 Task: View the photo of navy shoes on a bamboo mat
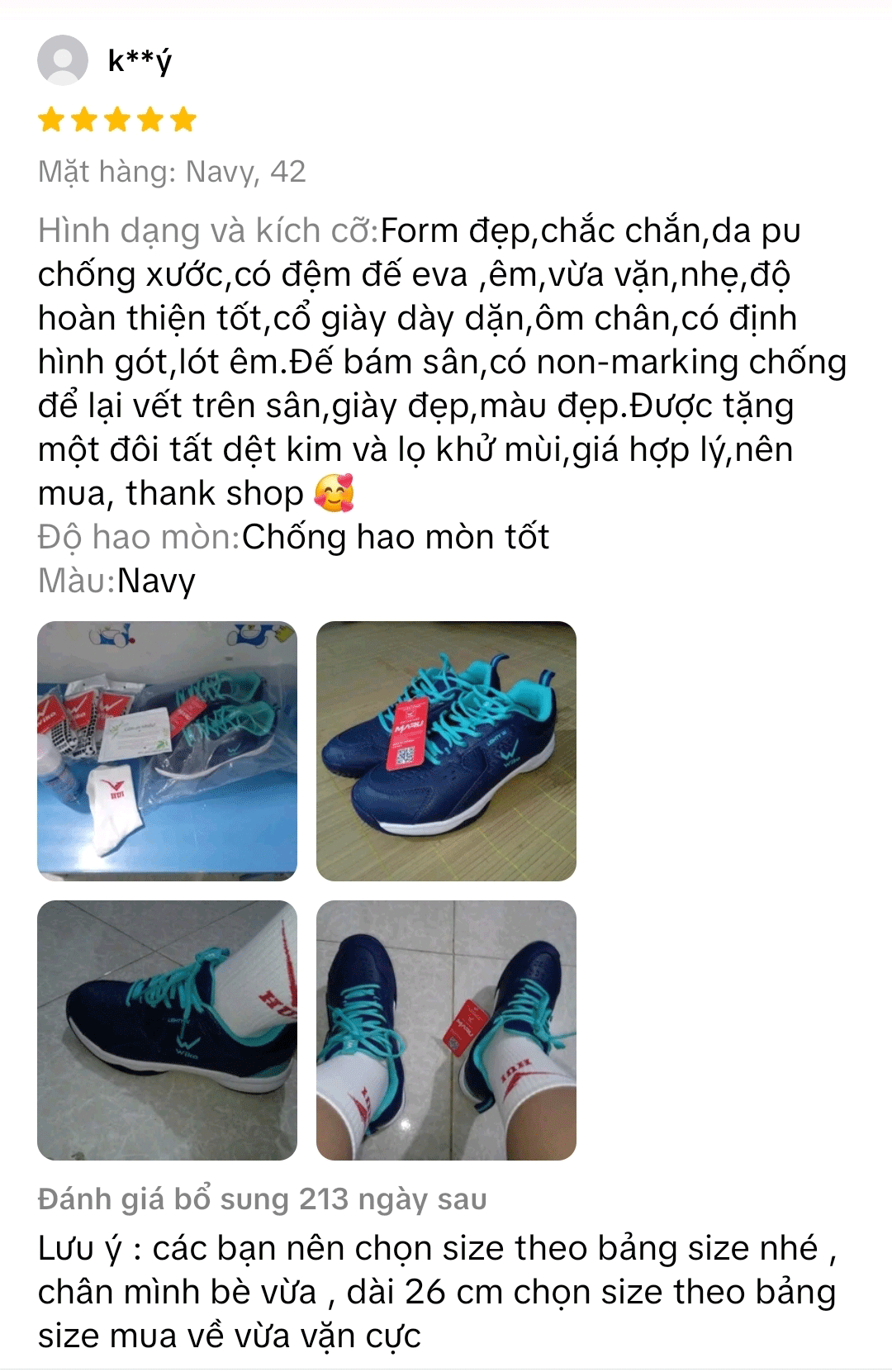click(446, 751)
